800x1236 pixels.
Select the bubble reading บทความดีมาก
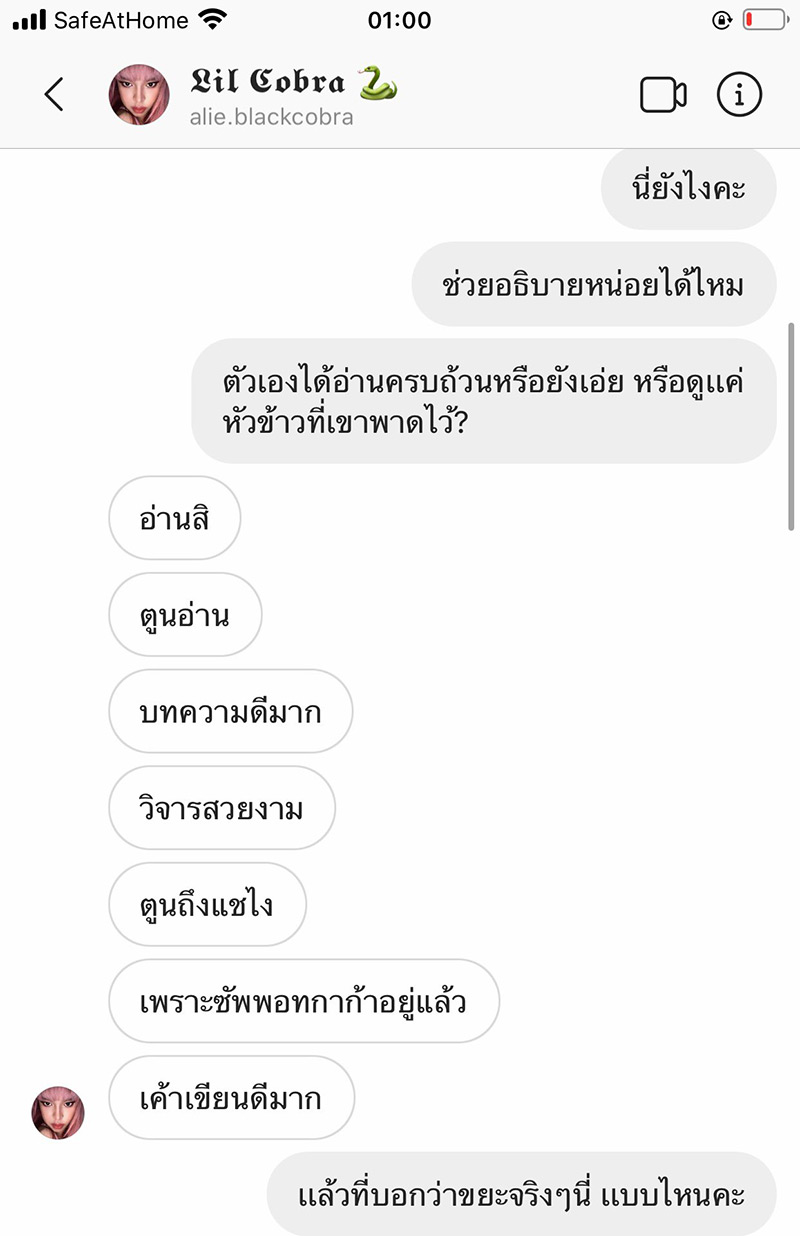coord(230,711)
